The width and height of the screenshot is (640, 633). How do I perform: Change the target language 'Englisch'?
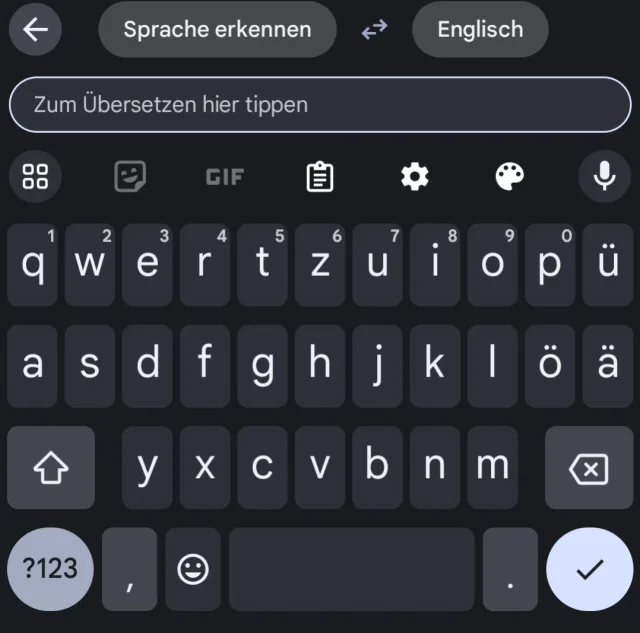(480, 30)
